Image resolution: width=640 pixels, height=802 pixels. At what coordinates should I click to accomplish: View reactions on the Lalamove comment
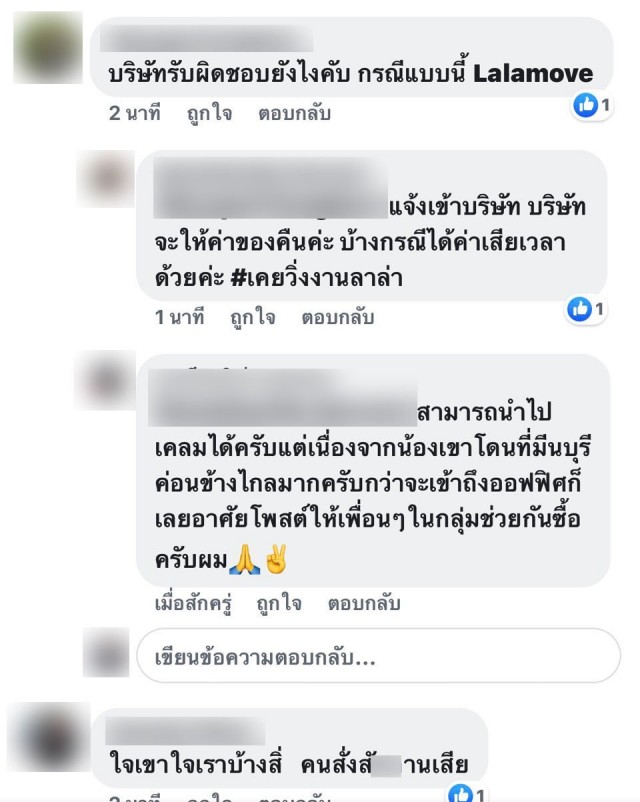click(x=592, y=105)
